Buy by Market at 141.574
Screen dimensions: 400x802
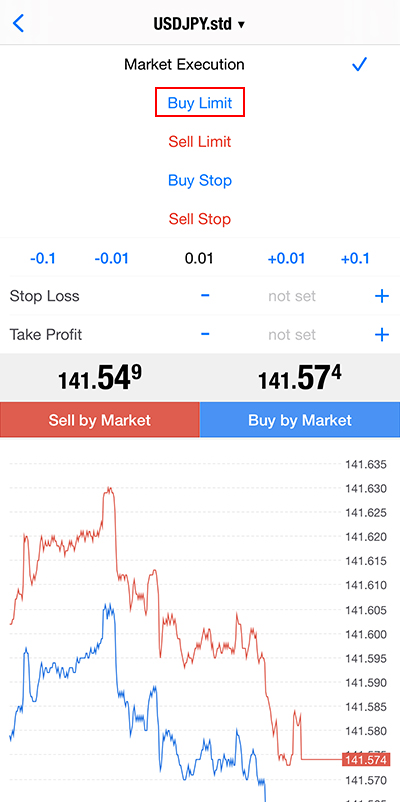coord(300,420)
